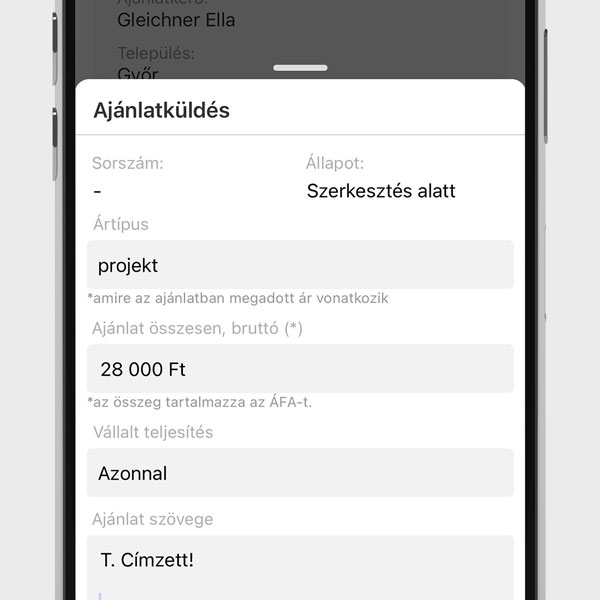Edit the gross offer total 28 000 Ft

pyautogui.click(x=300, y=369)
